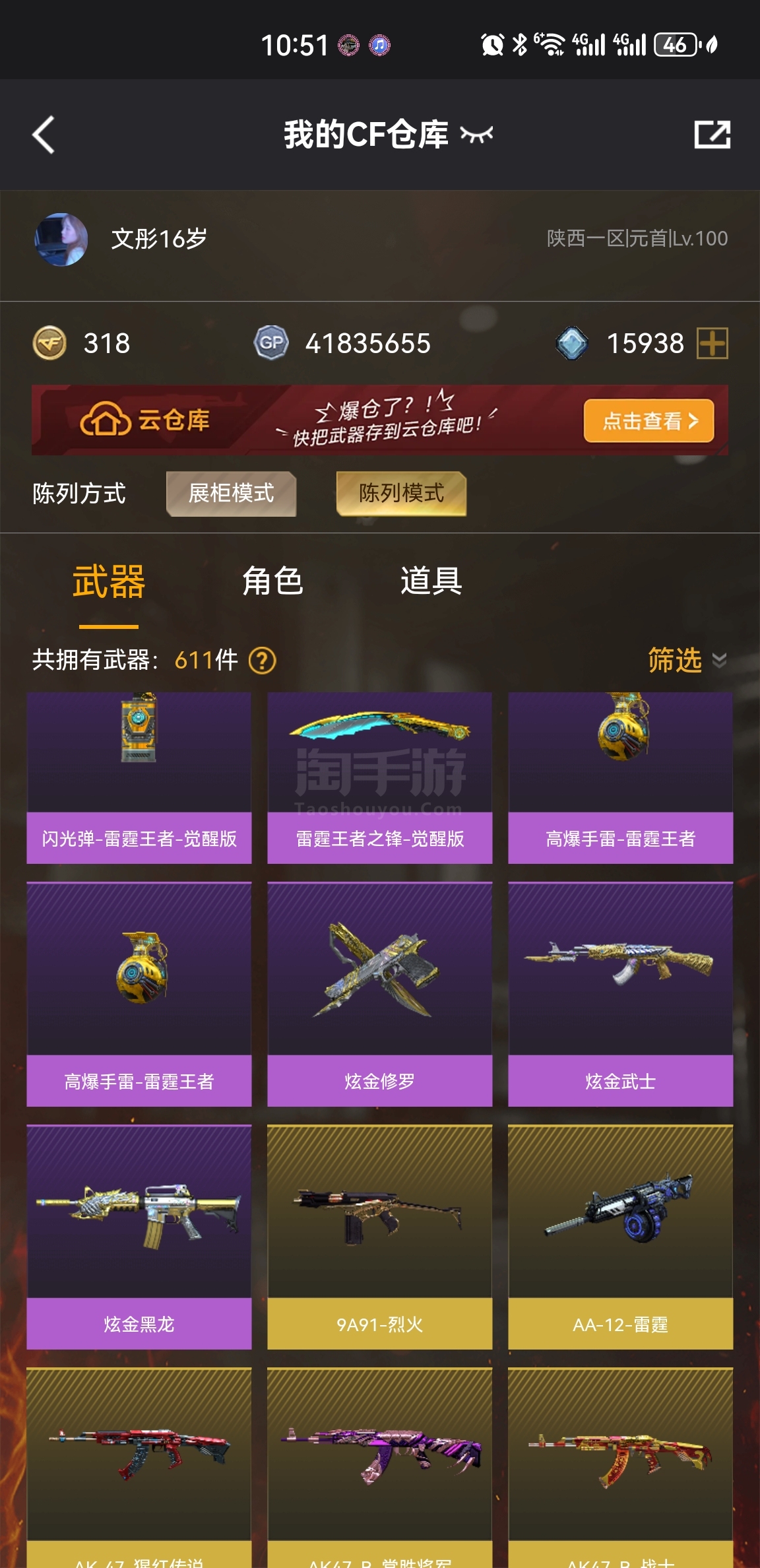
Task: View the 炫金修罗 weapon card
Action: (x=380, y=994)
